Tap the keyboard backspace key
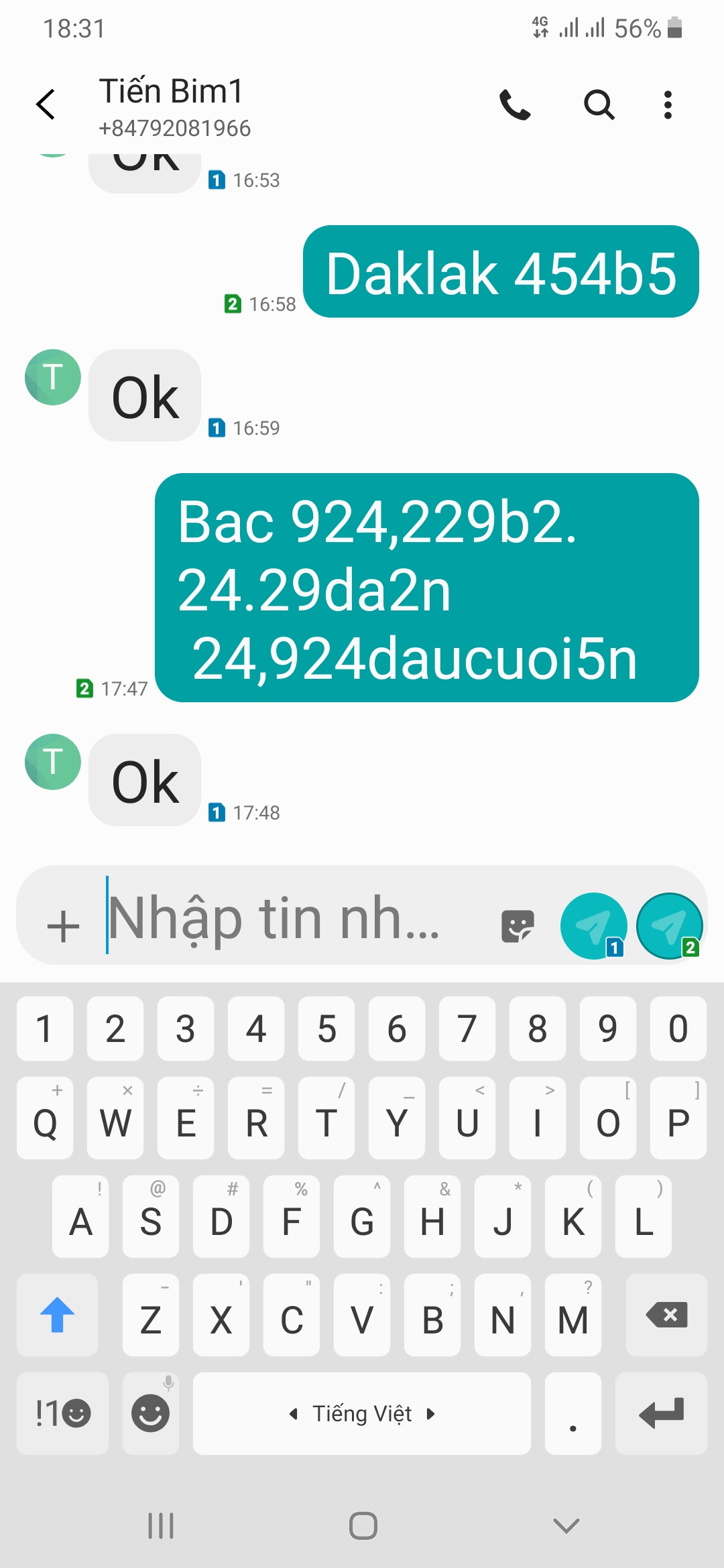Screen dimensions: 724x1568 point(666,1315)
